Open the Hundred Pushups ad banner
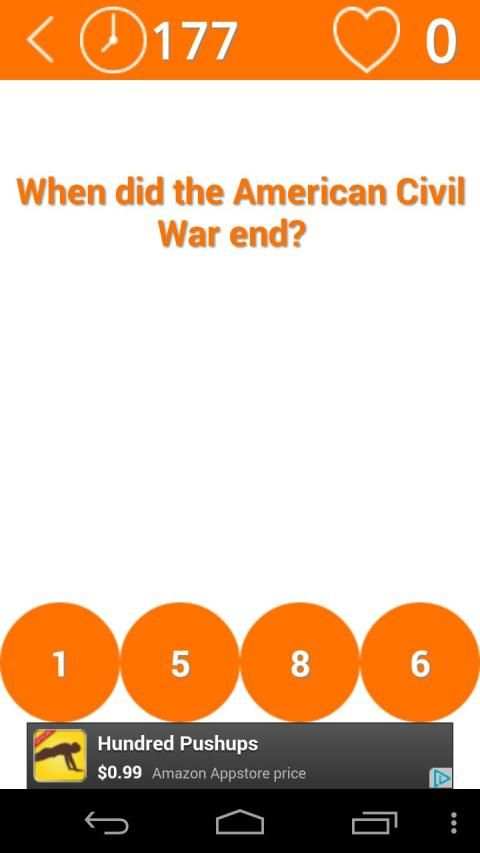 [239, 756]
